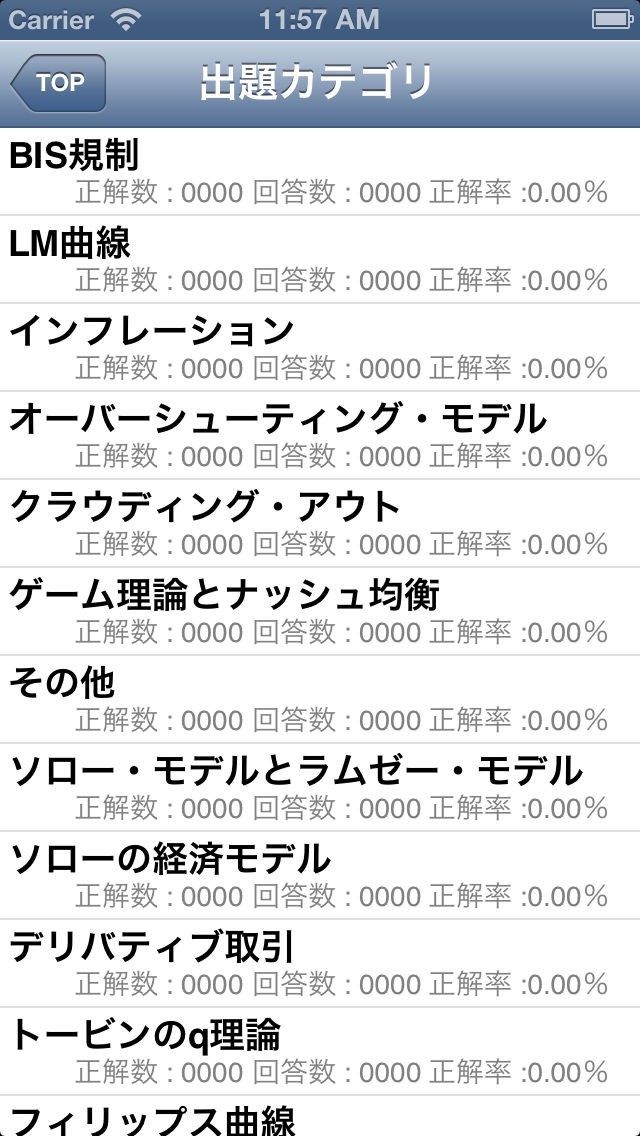Choose オーバーシューティング・モデル category

320,436
